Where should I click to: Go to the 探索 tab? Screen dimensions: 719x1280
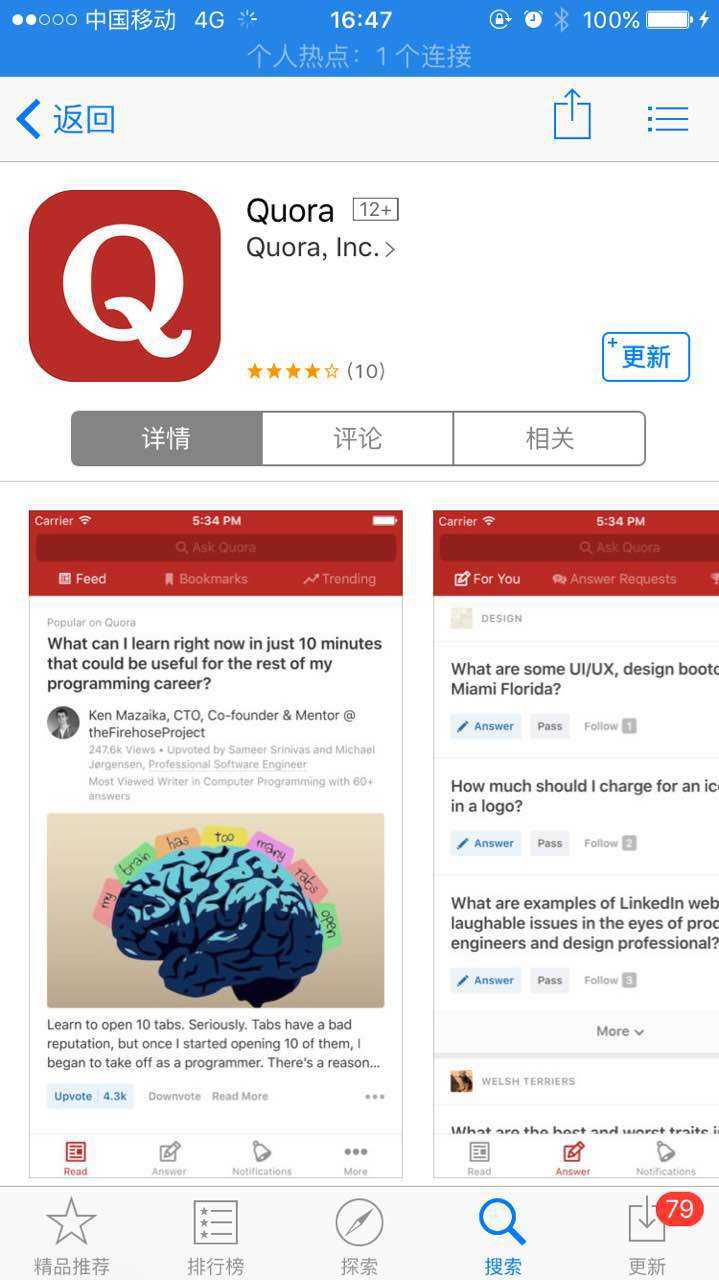pyautogui.click(x=359, y=1236)
